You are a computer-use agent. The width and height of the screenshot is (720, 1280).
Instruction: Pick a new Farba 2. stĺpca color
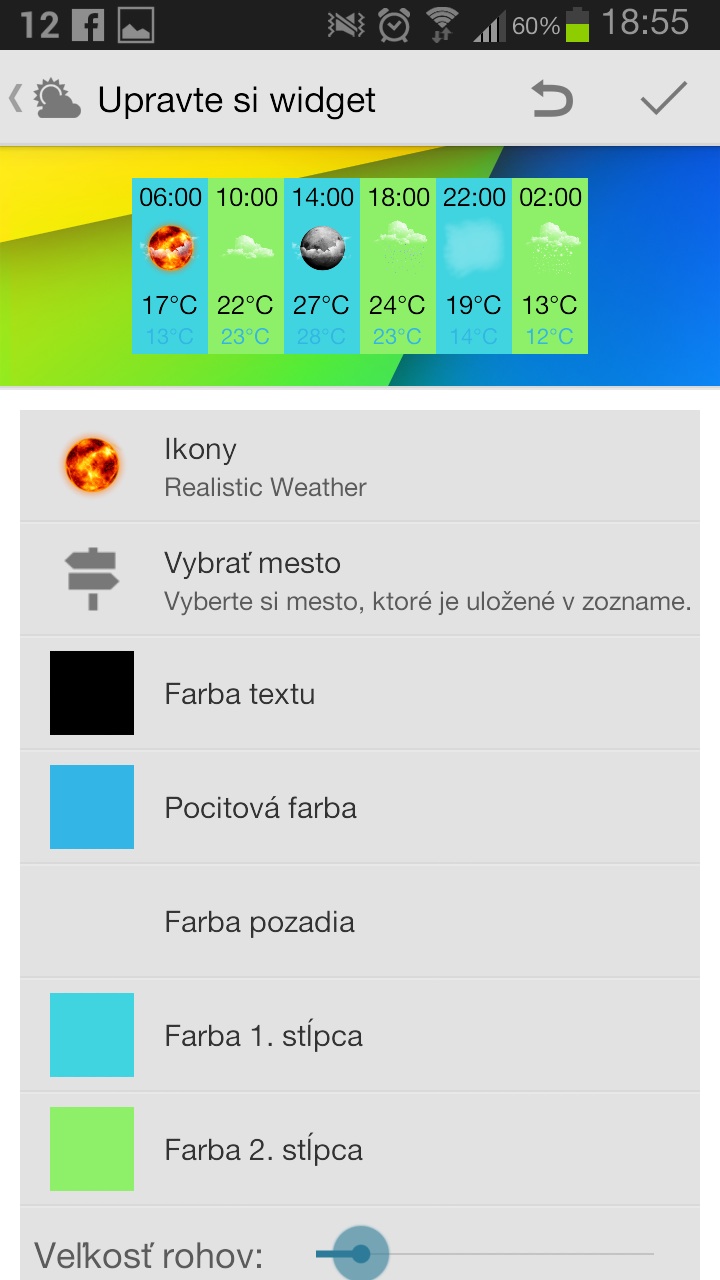pos(360,1149)
